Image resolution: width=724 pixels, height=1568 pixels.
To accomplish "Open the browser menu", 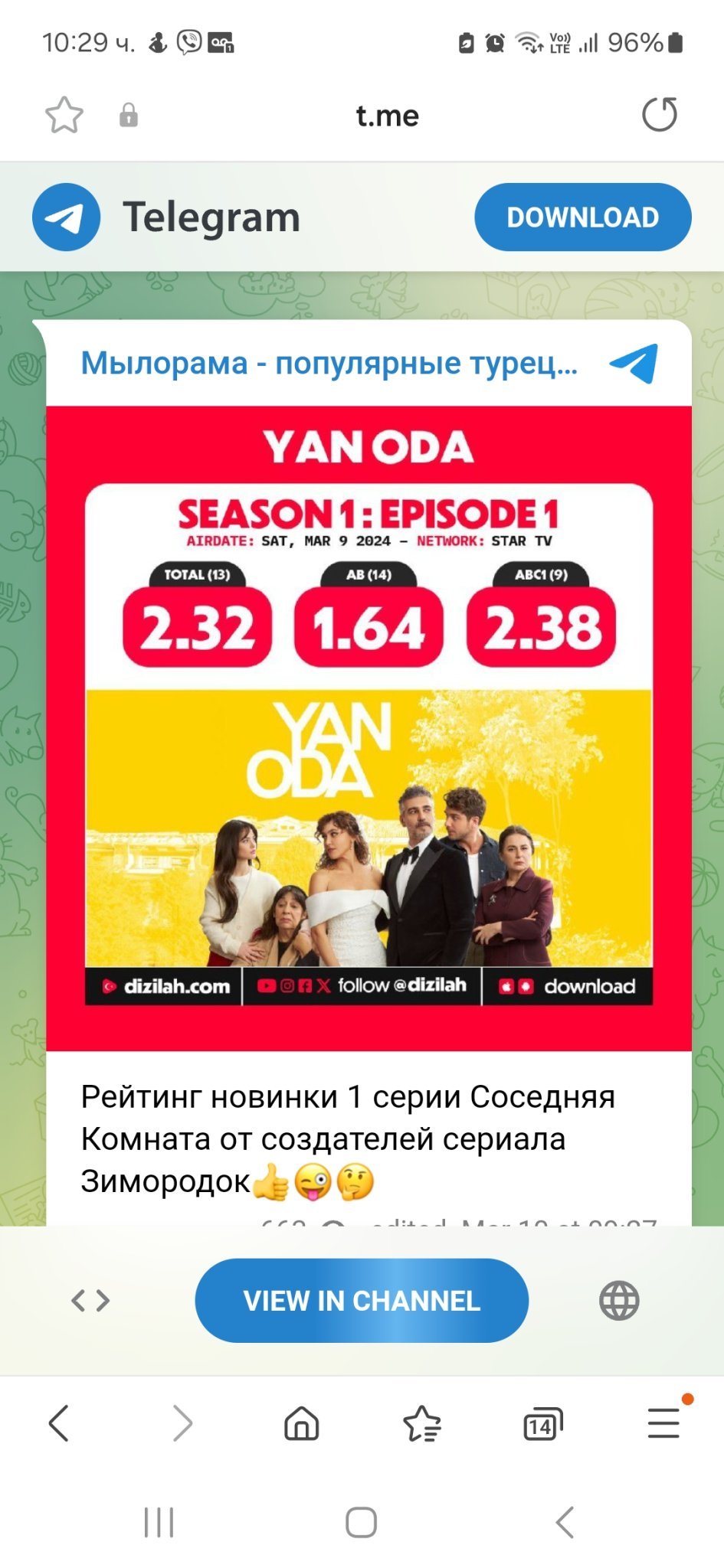I will [x=663, y=1424].
